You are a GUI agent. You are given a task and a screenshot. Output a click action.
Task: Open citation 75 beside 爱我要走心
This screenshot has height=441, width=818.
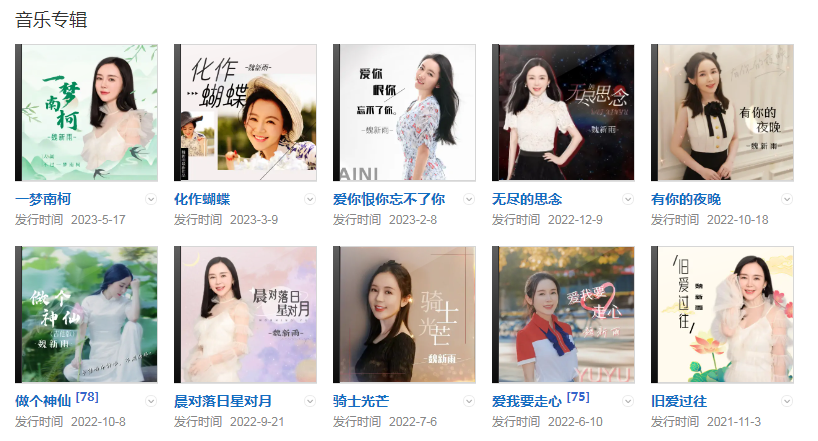578,397
